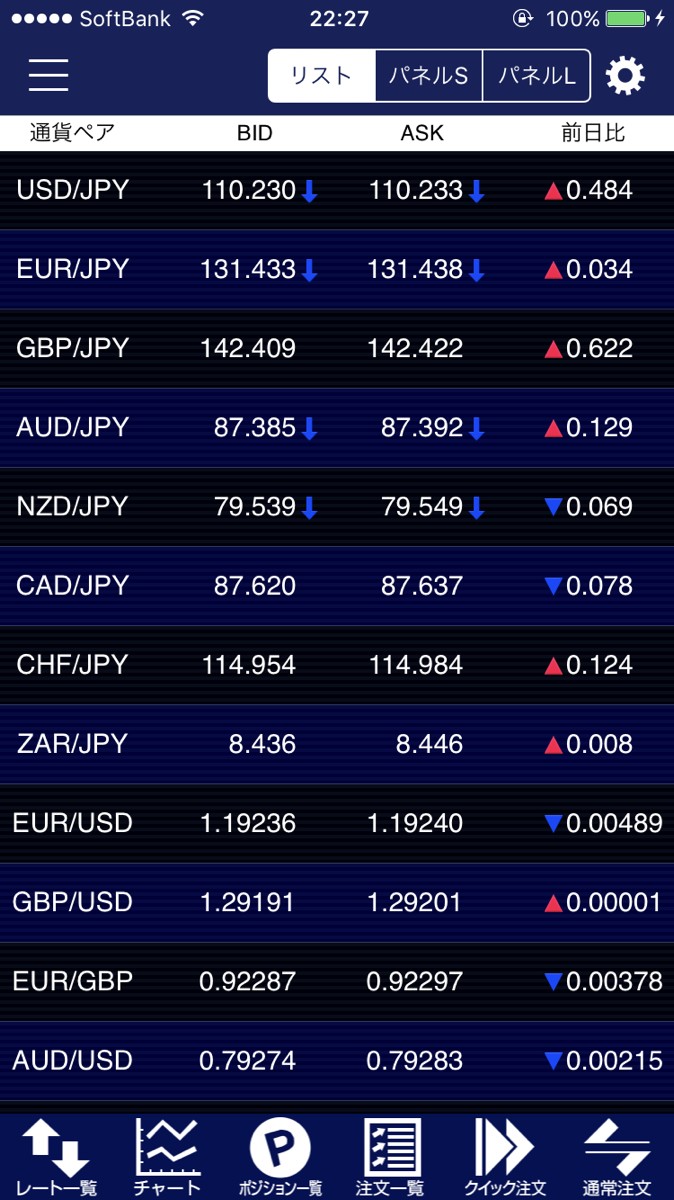Open the settings gear
The height and width of the screenshot is (1200, 674).
tap(625, 76)
